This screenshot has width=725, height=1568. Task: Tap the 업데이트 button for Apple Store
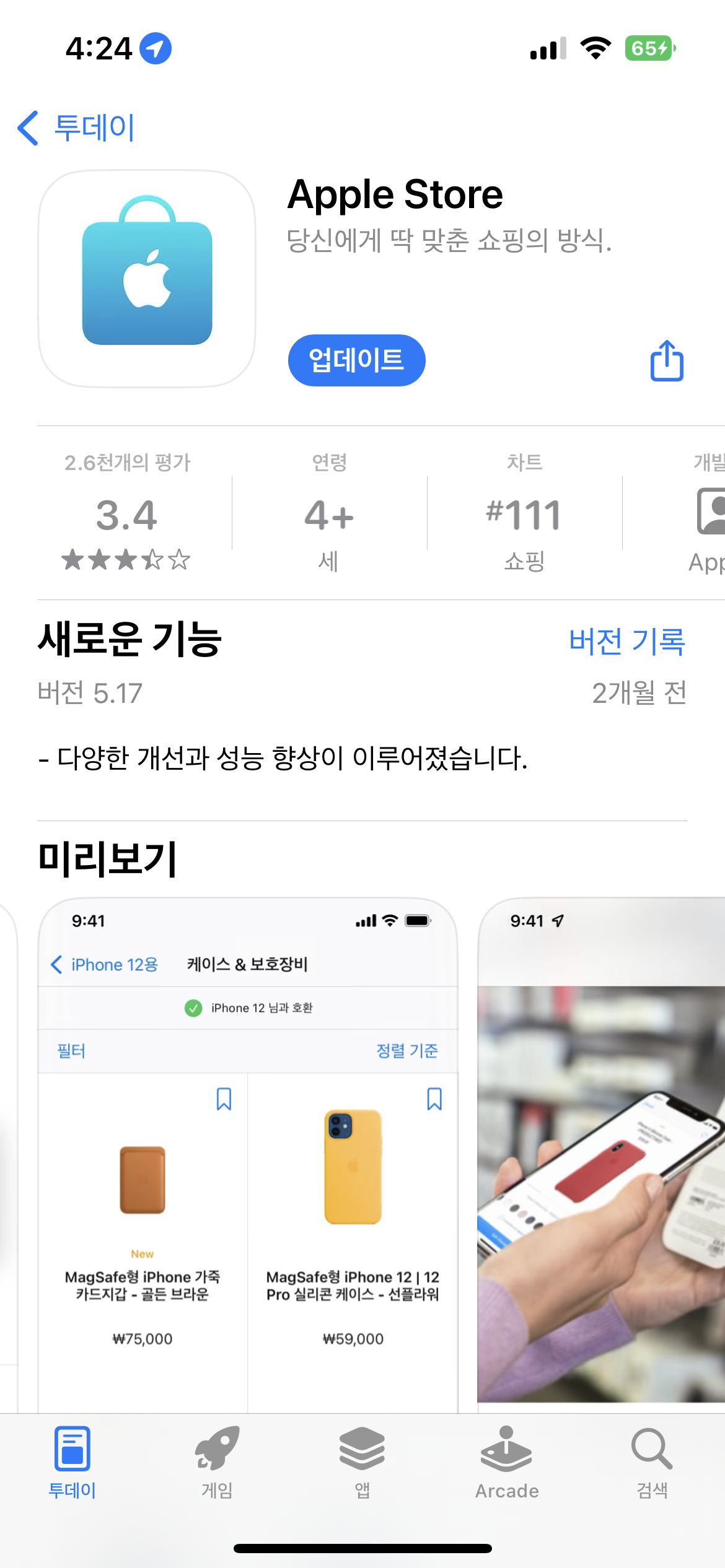(x=356, y=360)
